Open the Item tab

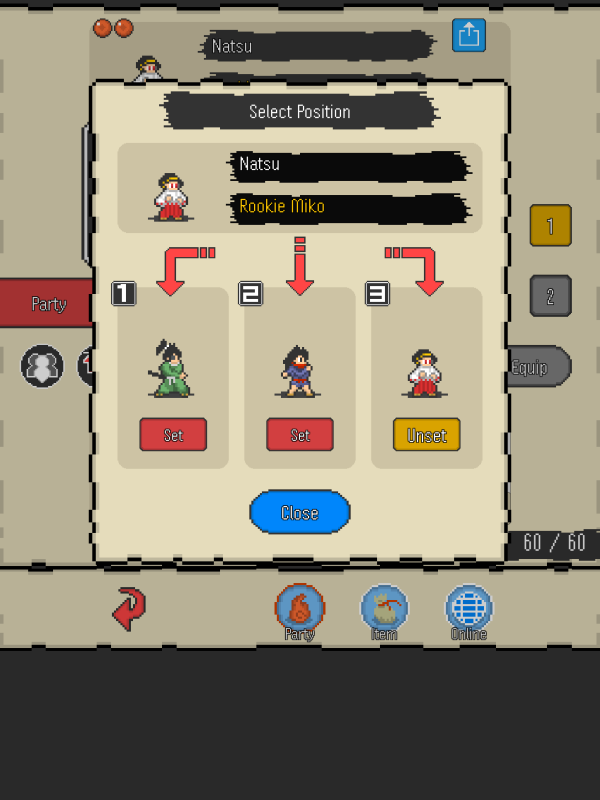click(x=384, y=610)
